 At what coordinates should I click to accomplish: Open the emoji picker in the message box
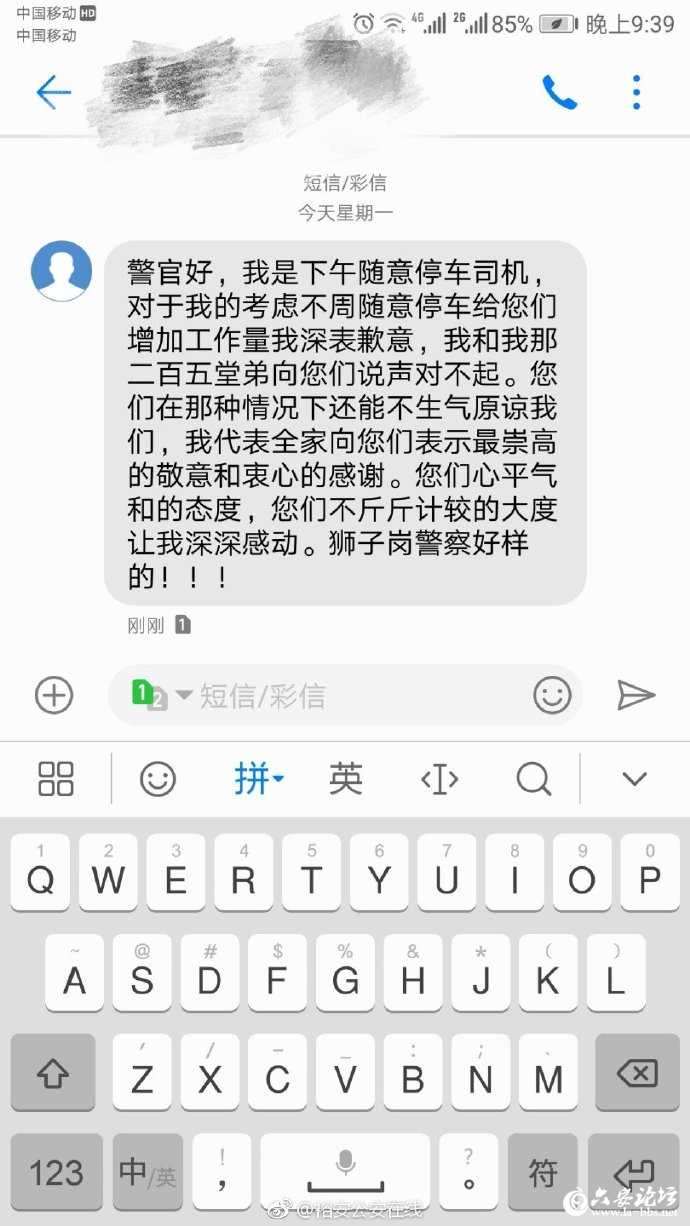[x=552, y=695]
